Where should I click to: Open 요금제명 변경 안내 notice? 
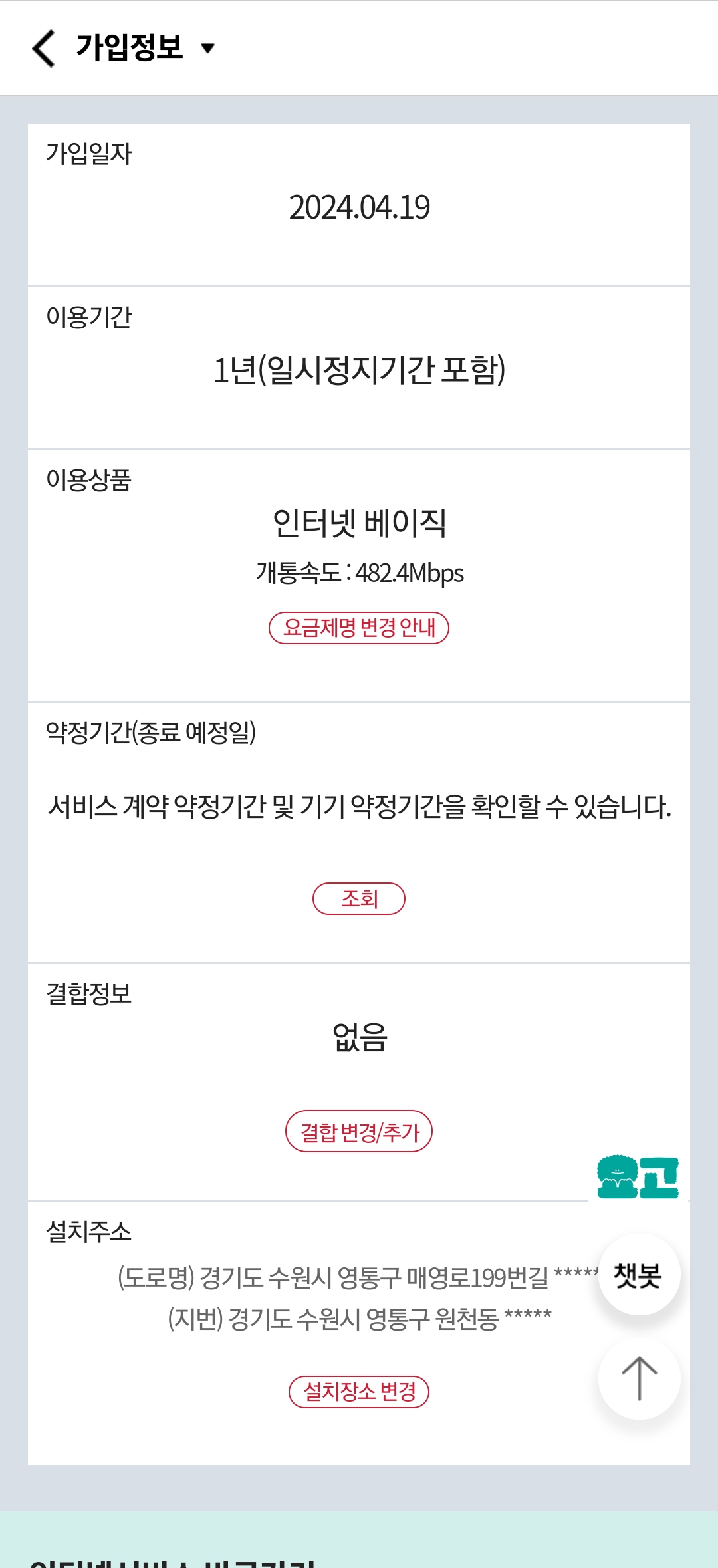[x=359, y=628]
